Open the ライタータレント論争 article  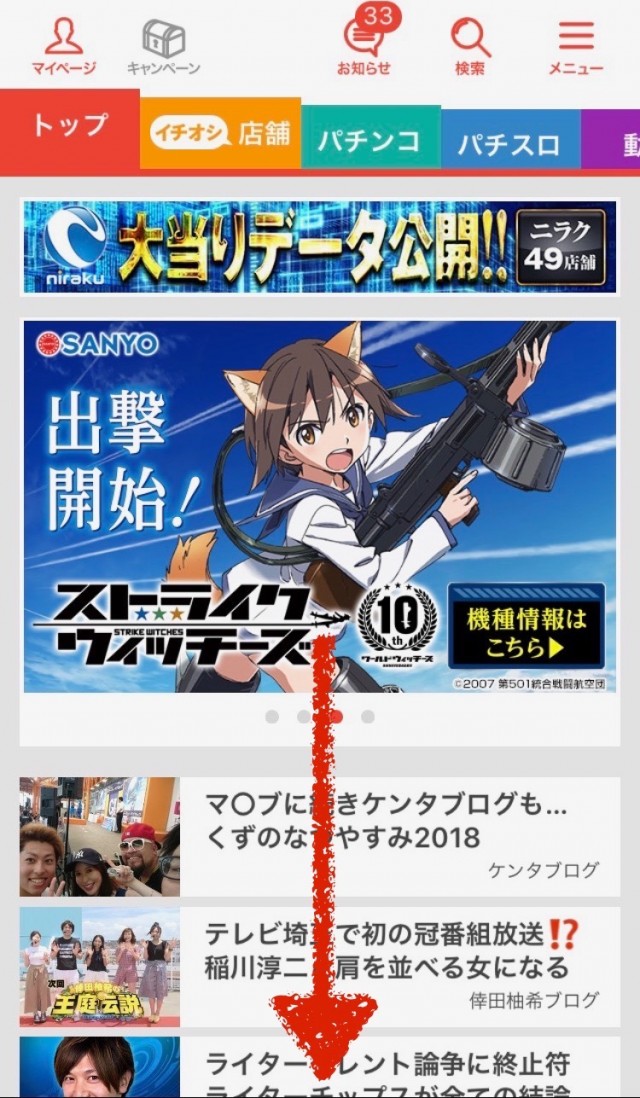click(x=400, y=1070)
